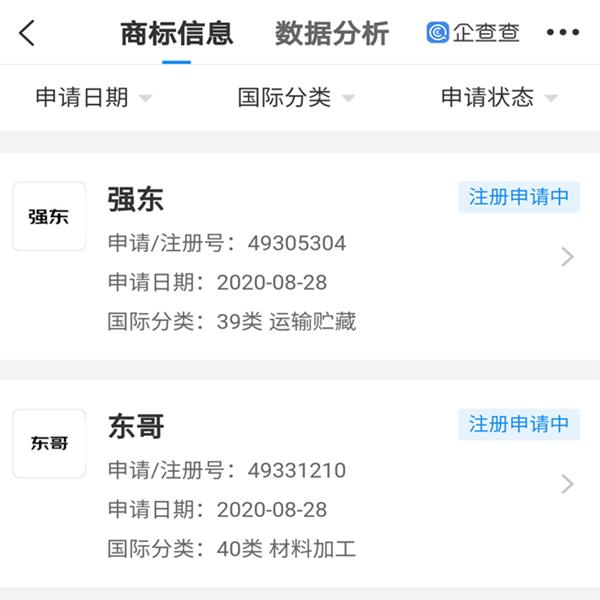
Task: Open the 强东 trademark details
Action: 300,257
